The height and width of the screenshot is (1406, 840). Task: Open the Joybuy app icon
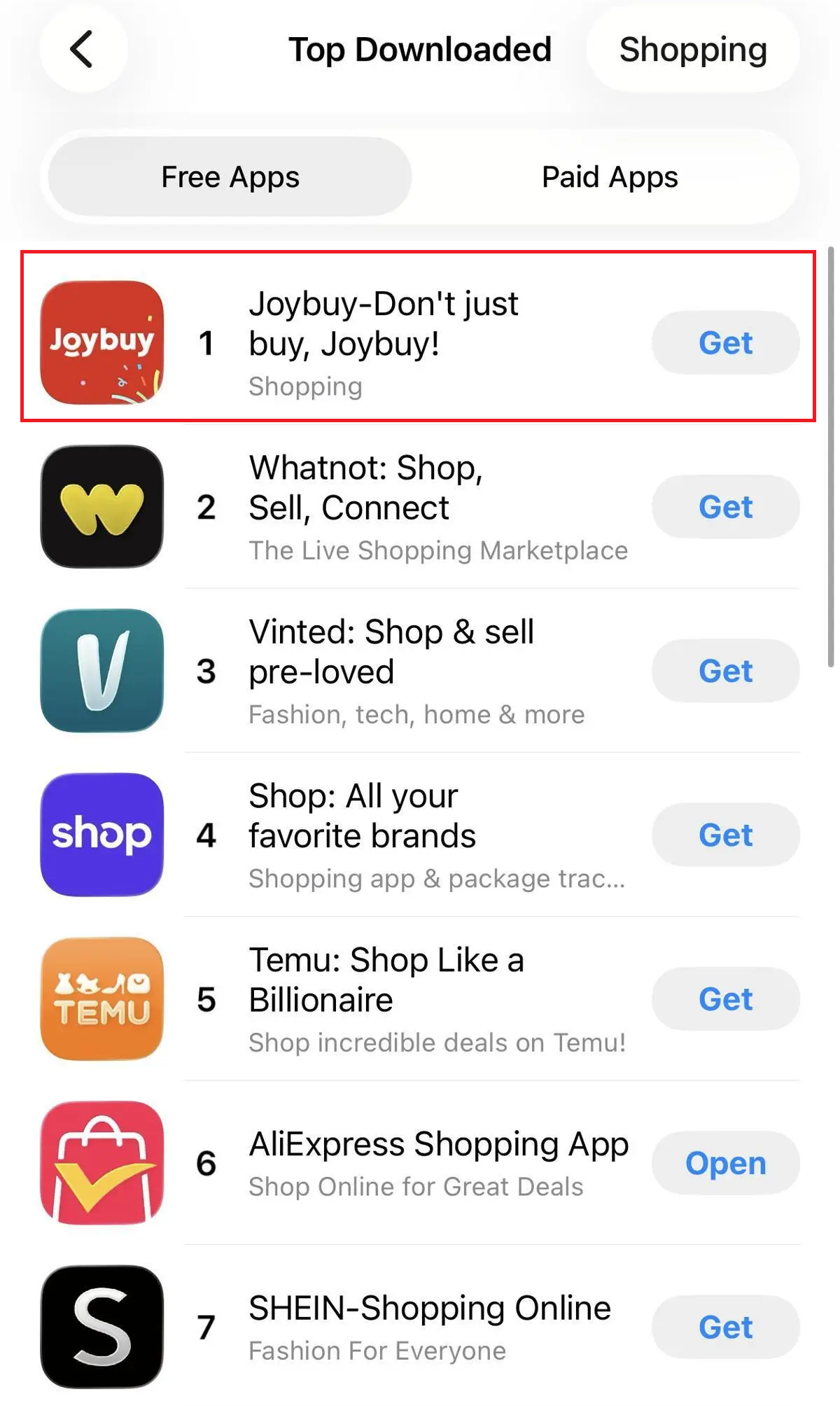click(x=101, y=343)
